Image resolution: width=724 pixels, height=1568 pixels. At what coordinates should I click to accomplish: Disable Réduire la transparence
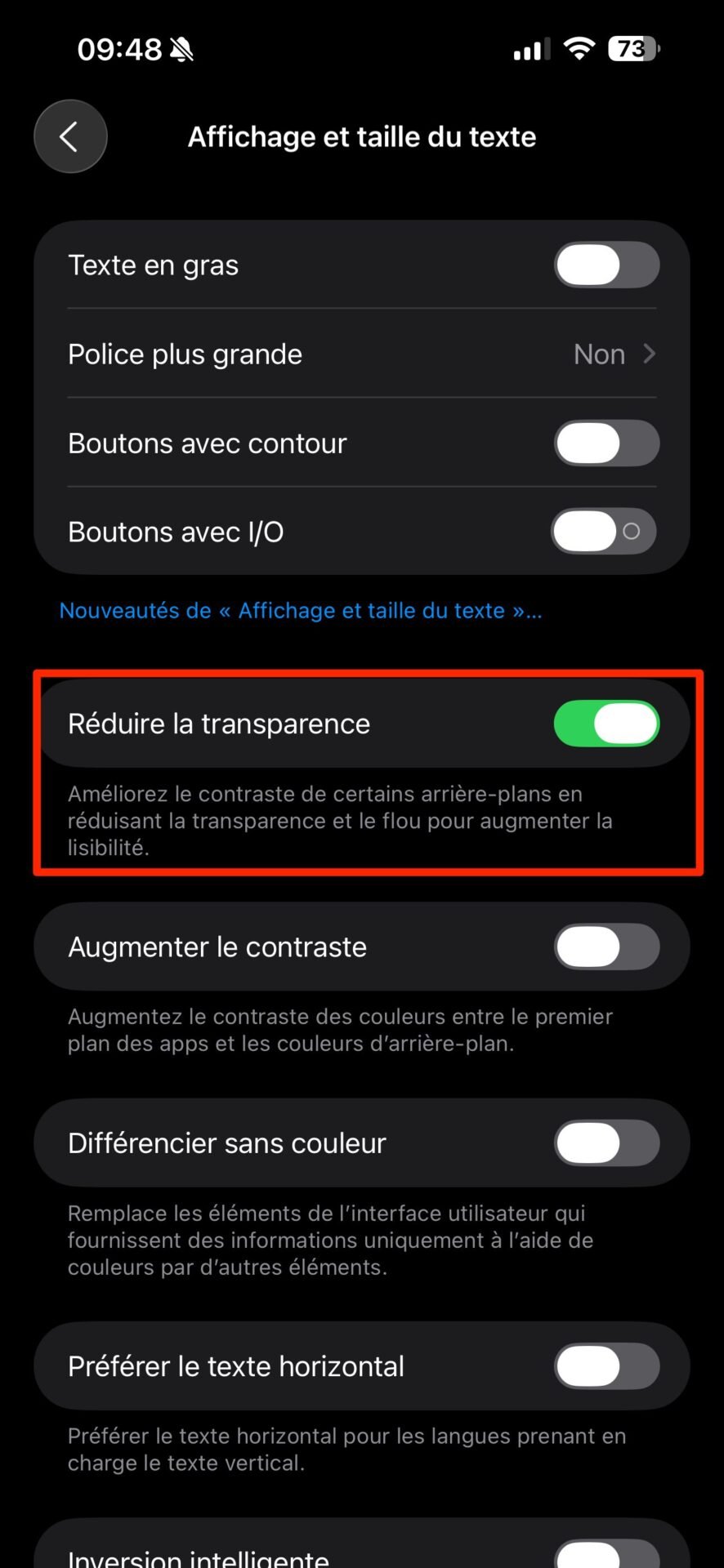tap(606, 724)
